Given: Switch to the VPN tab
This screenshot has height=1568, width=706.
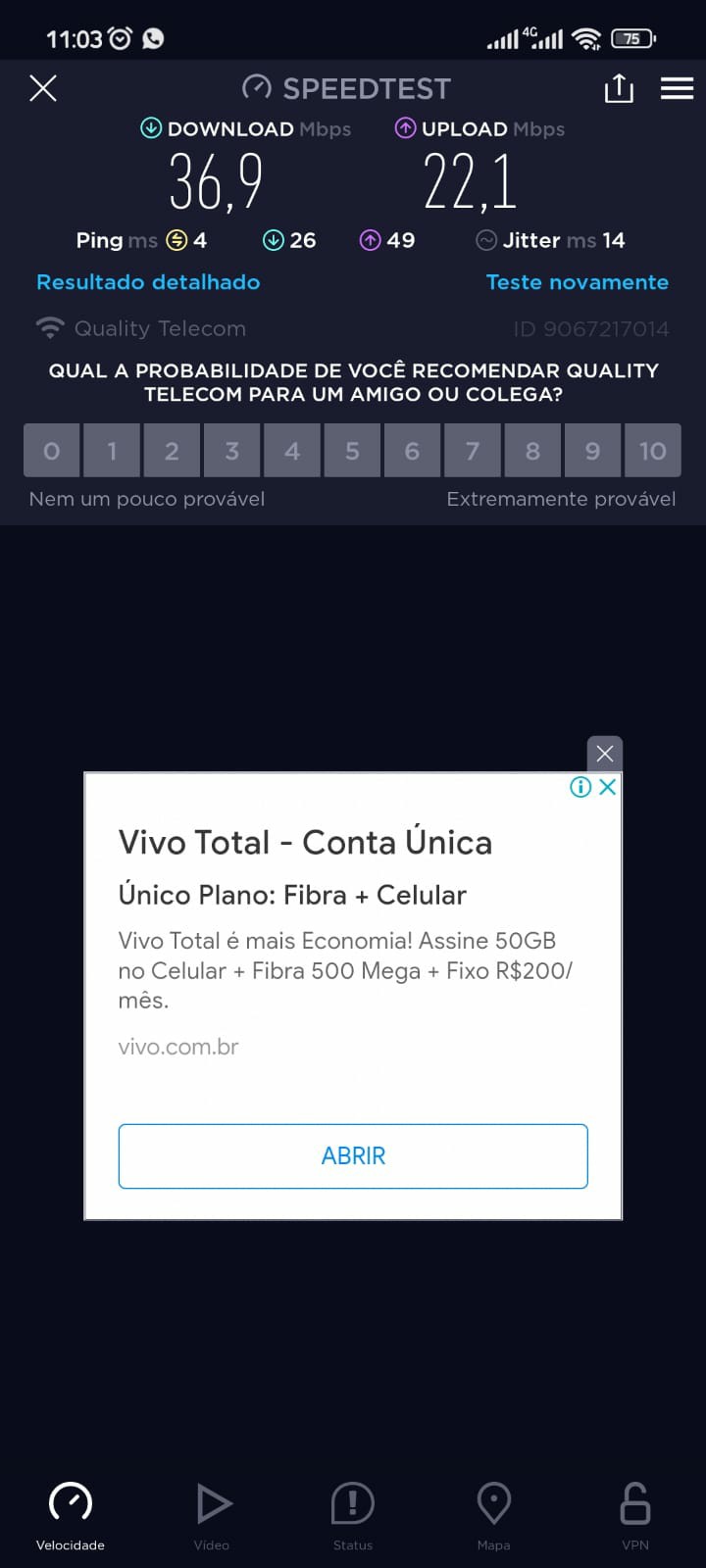Looking at the screenshot, I should point(635,1515).
